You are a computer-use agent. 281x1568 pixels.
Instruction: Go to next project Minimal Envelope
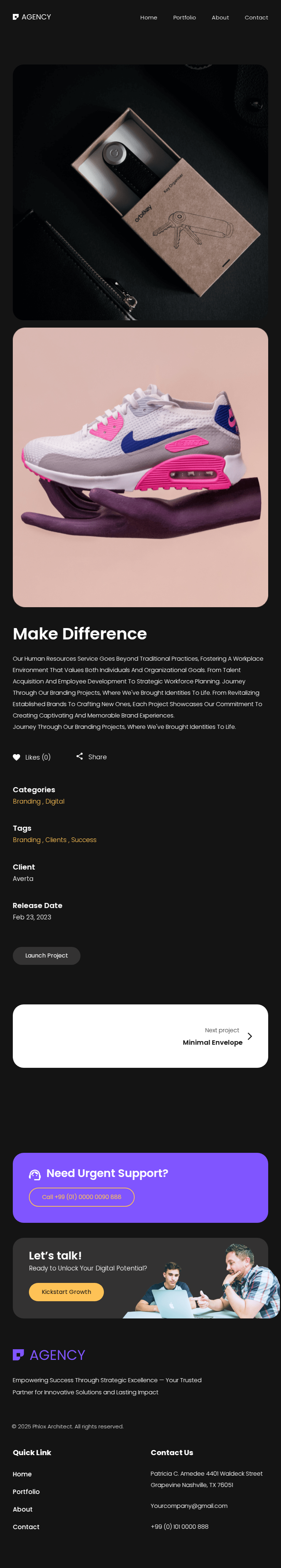(x=212, y=1042)
